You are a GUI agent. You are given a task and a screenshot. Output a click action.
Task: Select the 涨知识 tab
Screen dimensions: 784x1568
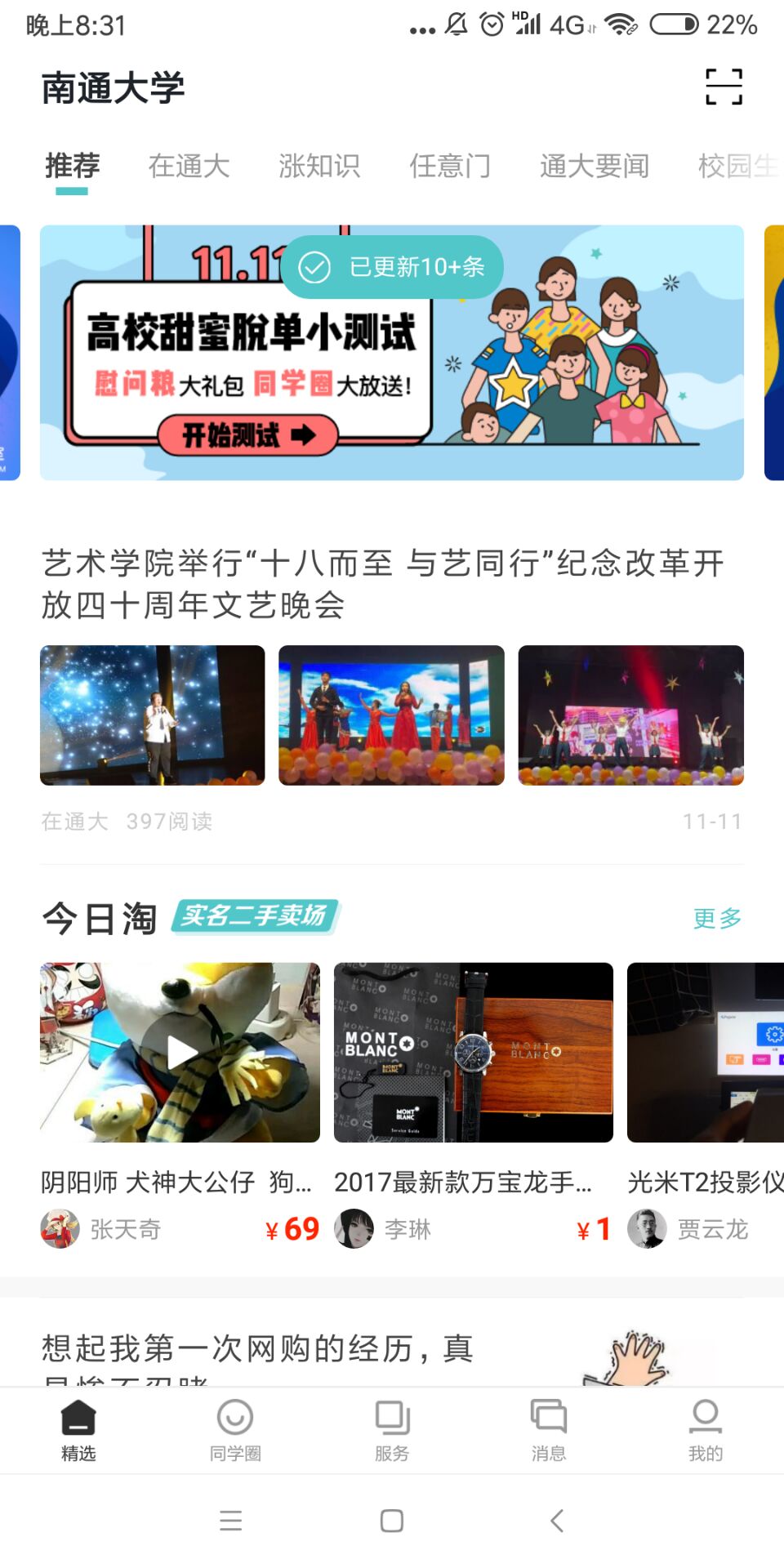[319, 167]
